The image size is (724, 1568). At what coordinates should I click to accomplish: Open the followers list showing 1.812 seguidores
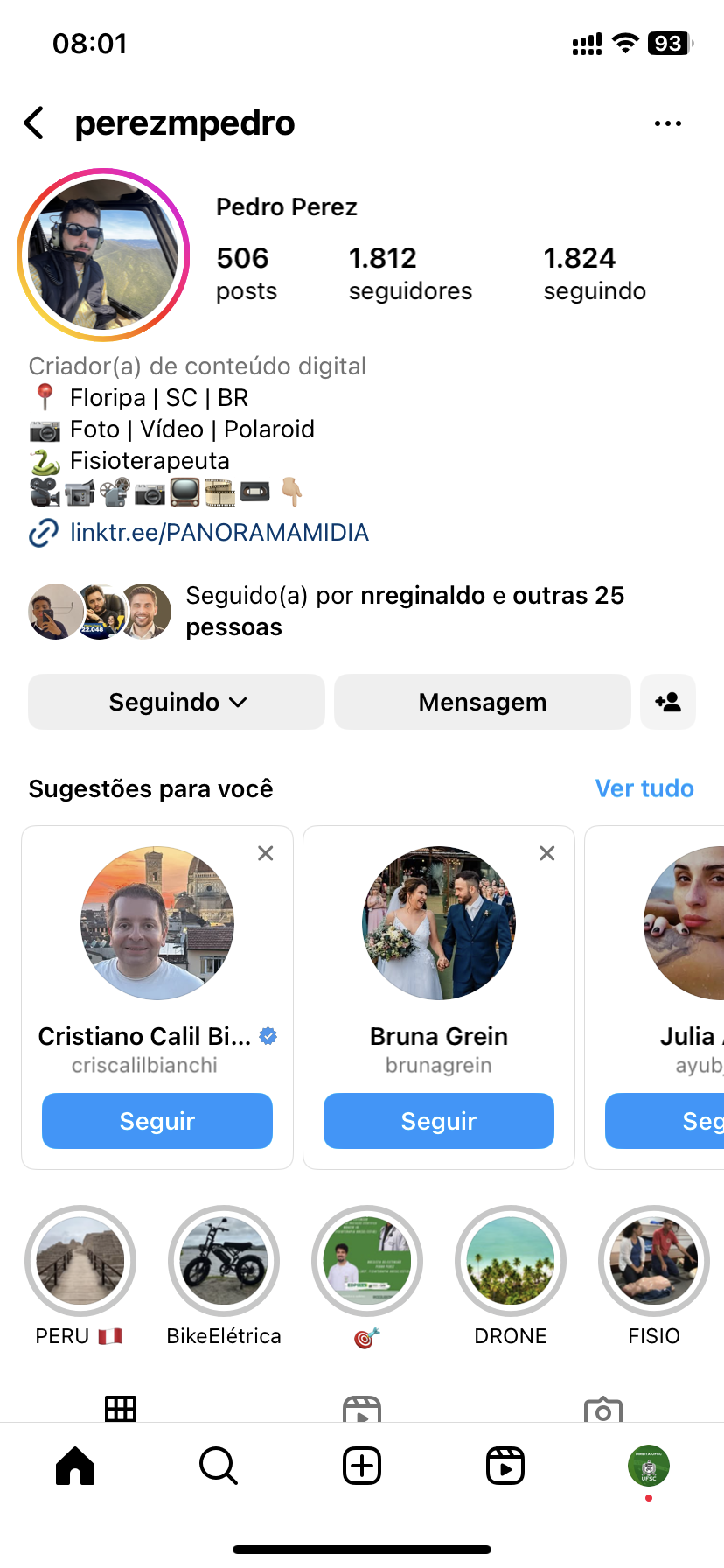(409, 273)
